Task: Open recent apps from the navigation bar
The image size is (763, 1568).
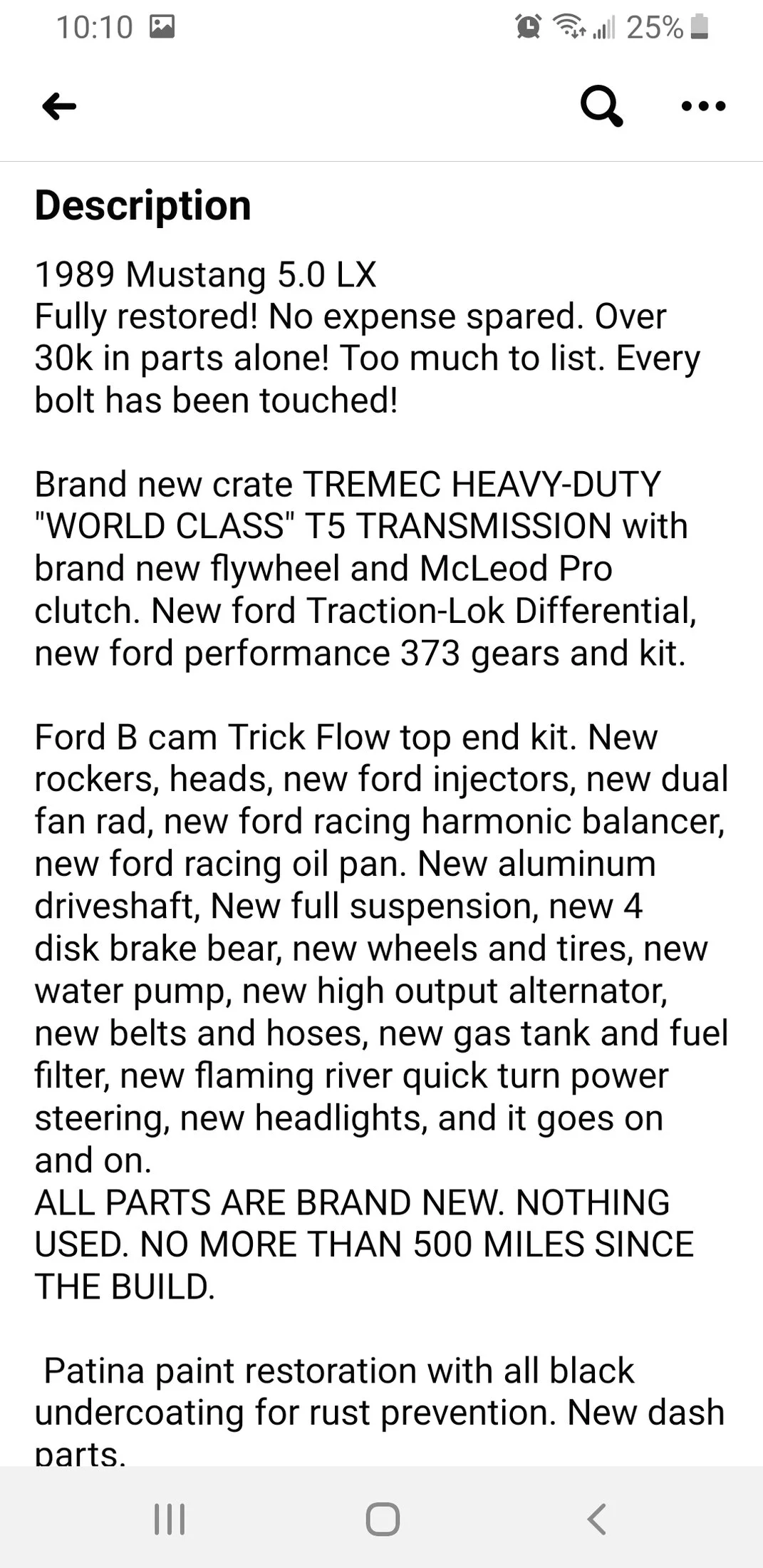Action: (x=170, y=1519)
